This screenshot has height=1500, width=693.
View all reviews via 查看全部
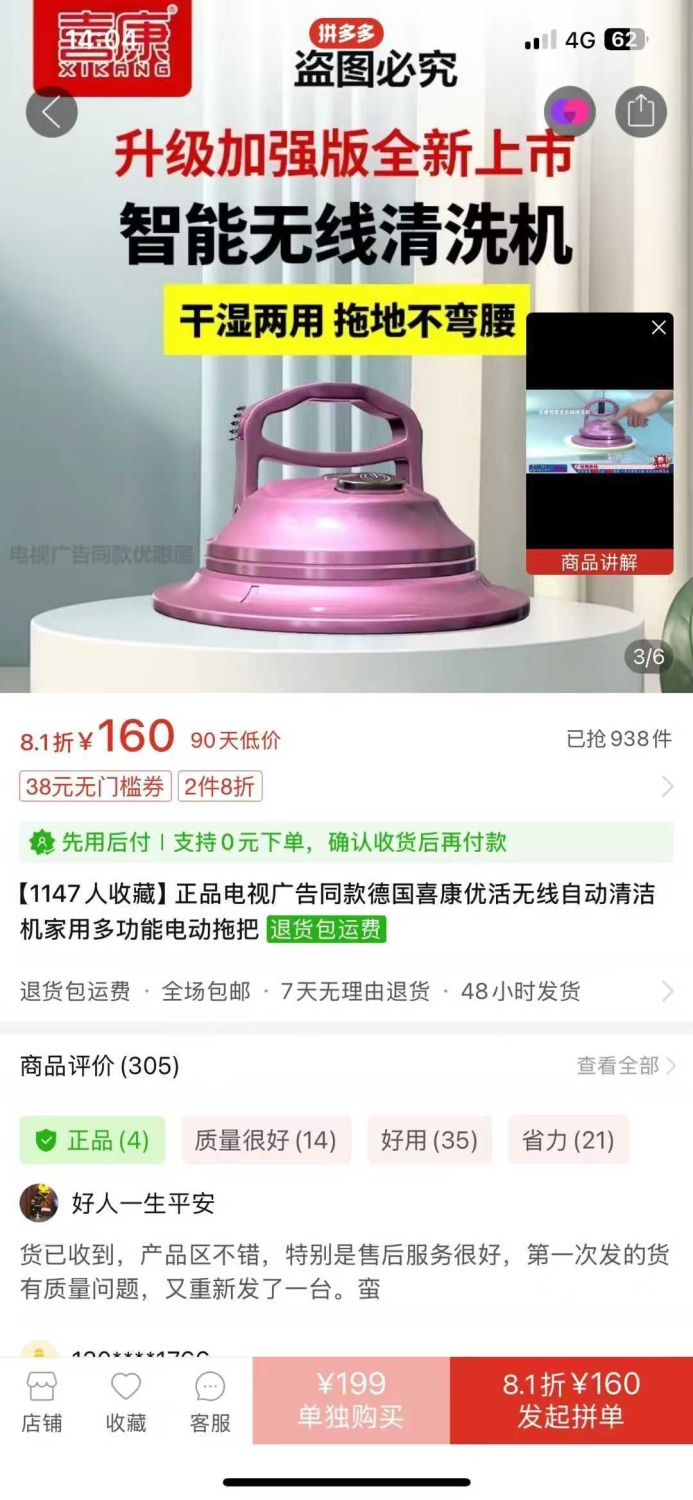(x=626, y=1066)
